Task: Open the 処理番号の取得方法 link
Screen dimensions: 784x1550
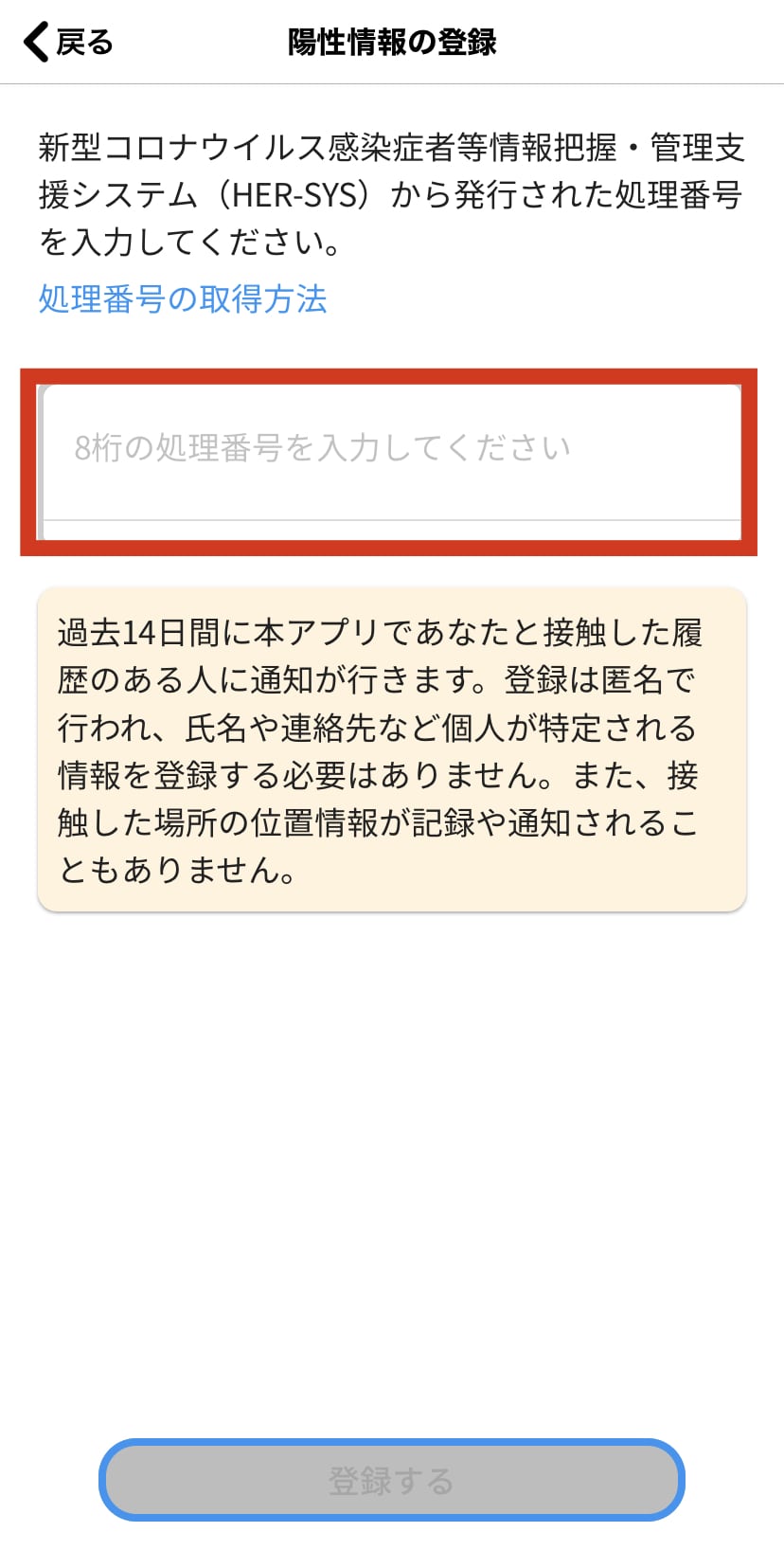Action: pos(183,299)
